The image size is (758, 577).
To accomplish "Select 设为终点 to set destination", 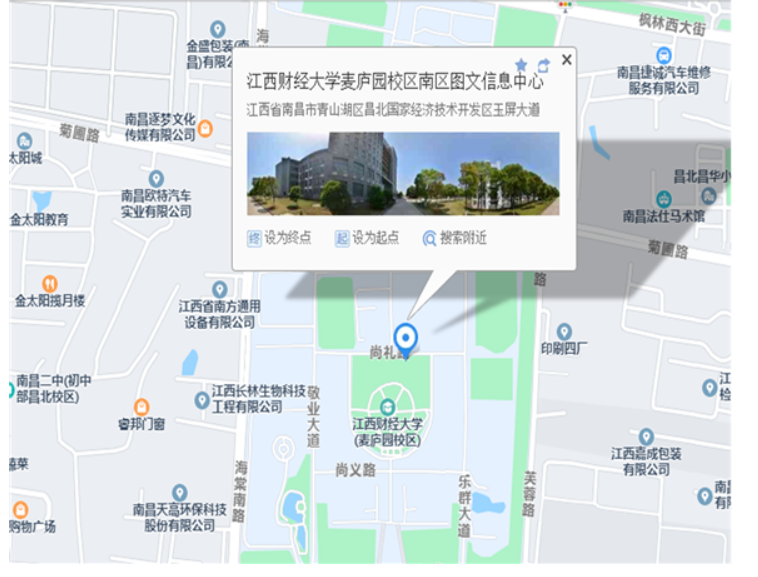I will click(279, 238).
